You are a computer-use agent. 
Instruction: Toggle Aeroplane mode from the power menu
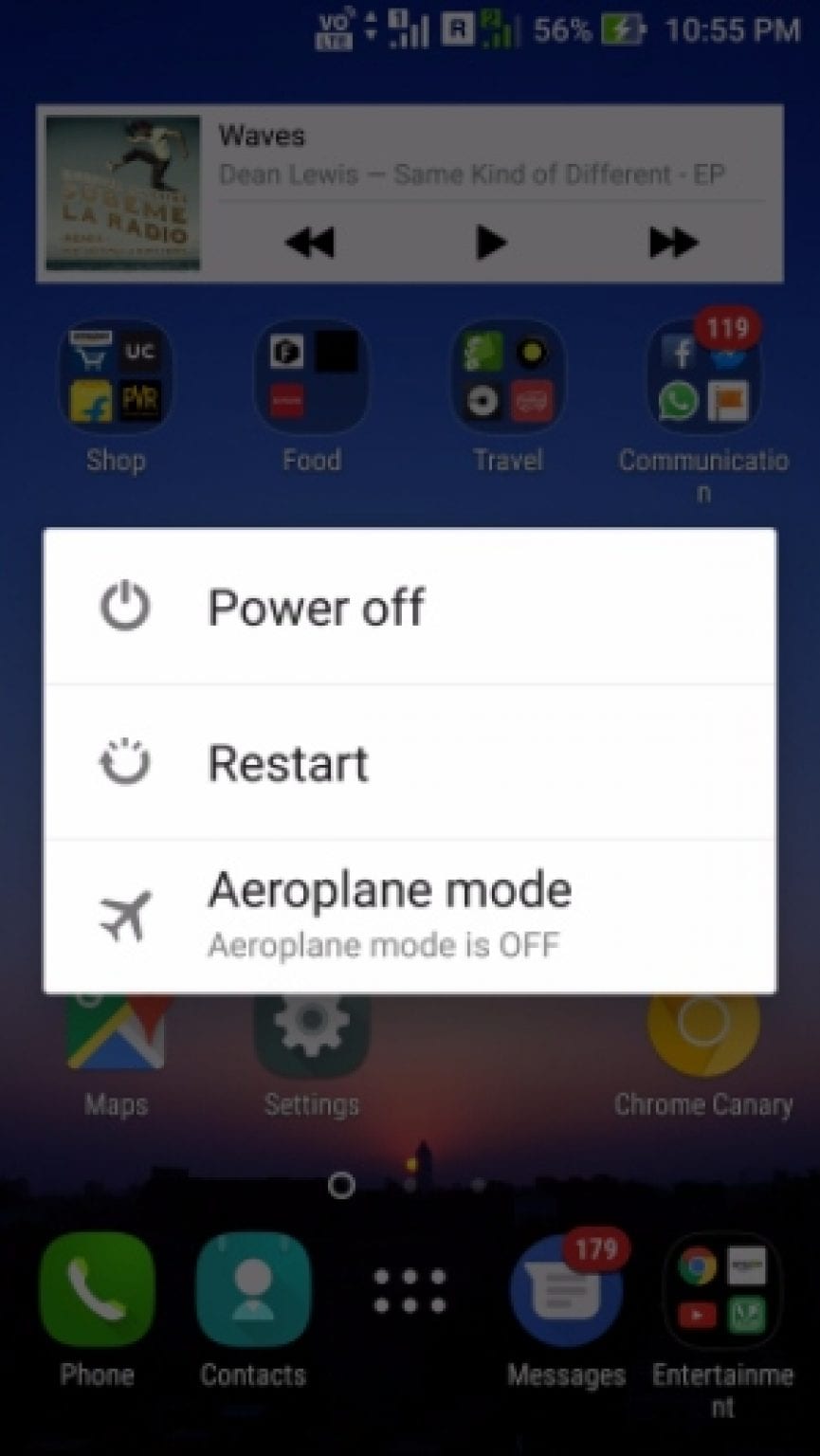(410, 915)
